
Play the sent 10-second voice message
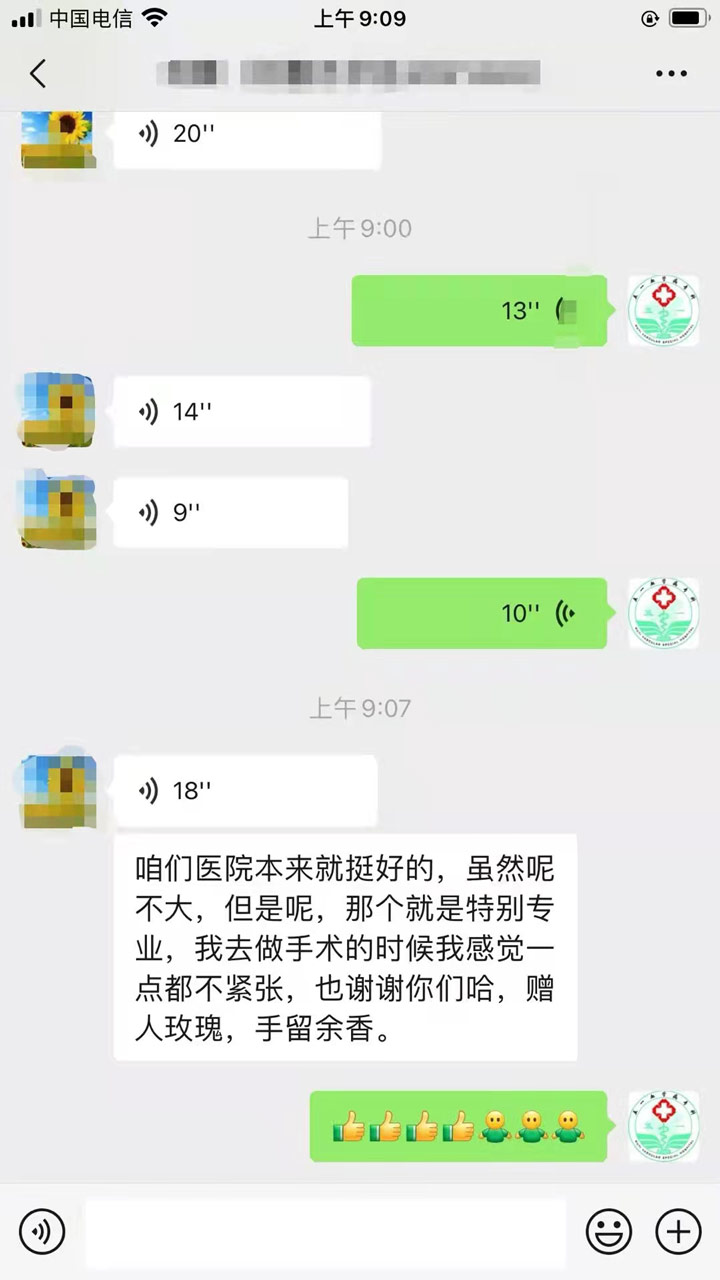(482, 613)
